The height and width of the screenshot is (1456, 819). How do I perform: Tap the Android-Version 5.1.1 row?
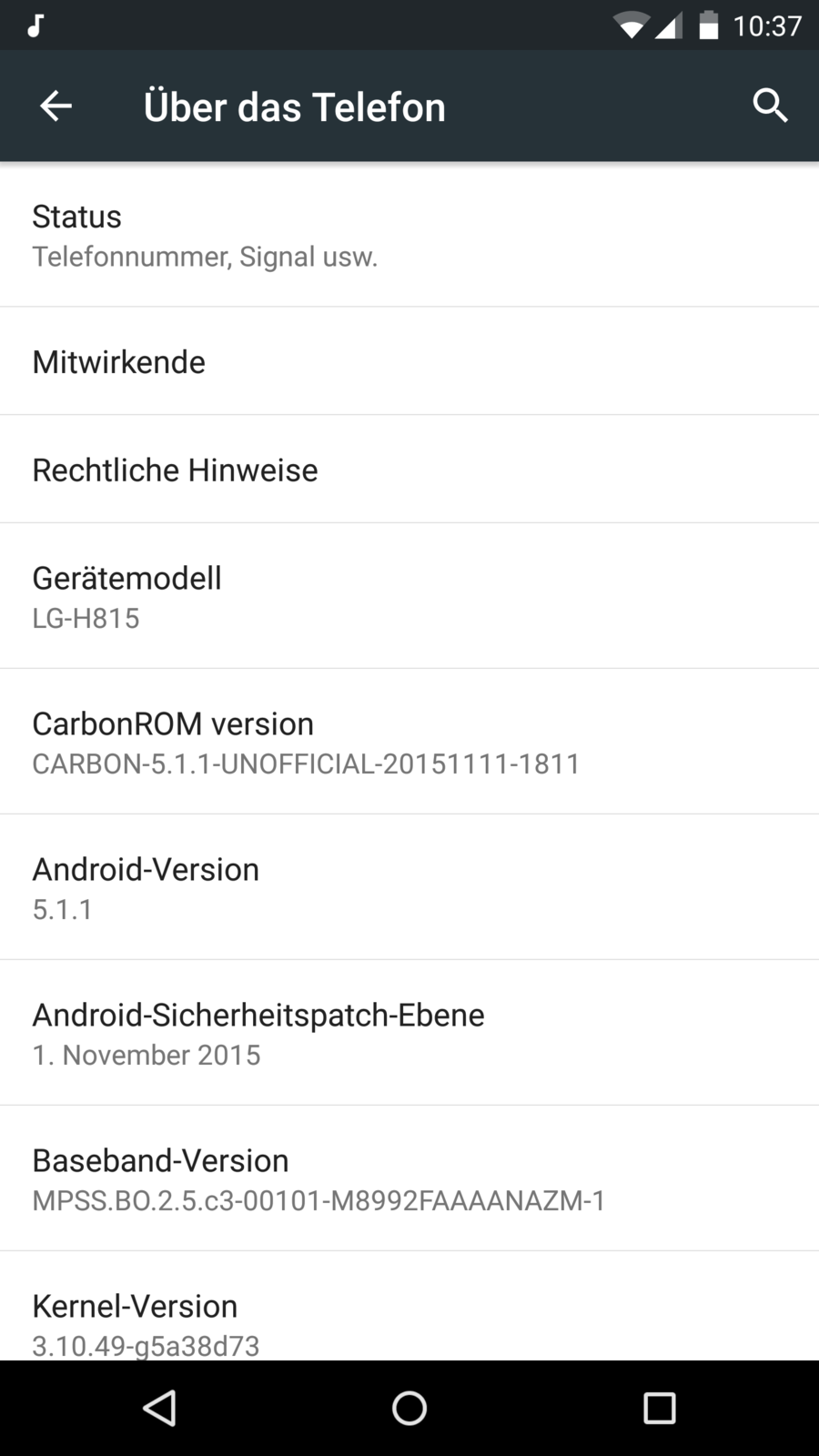tap(409, 887)
